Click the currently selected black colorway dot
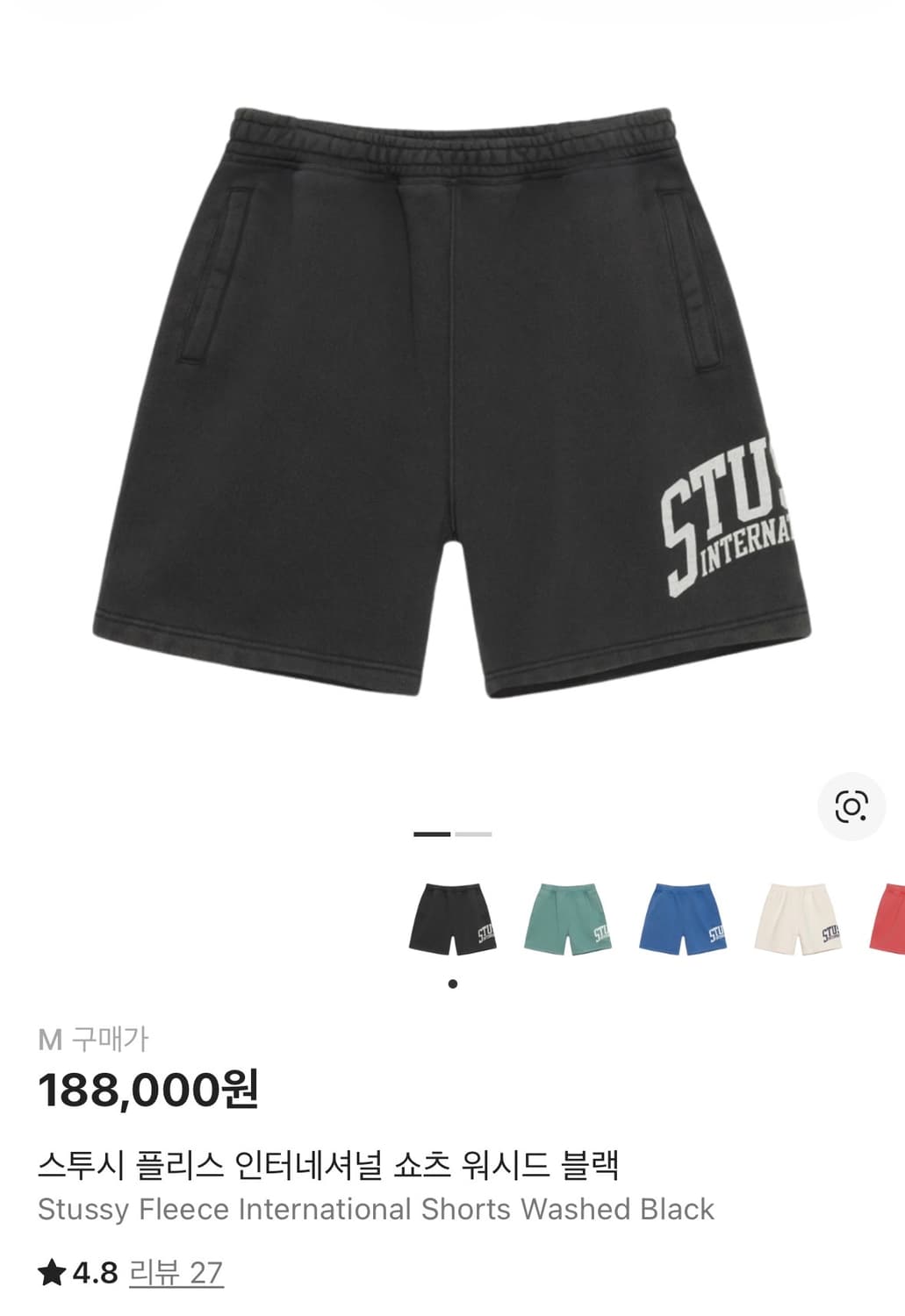905x1316 pixels. click(x=453, y=983)
